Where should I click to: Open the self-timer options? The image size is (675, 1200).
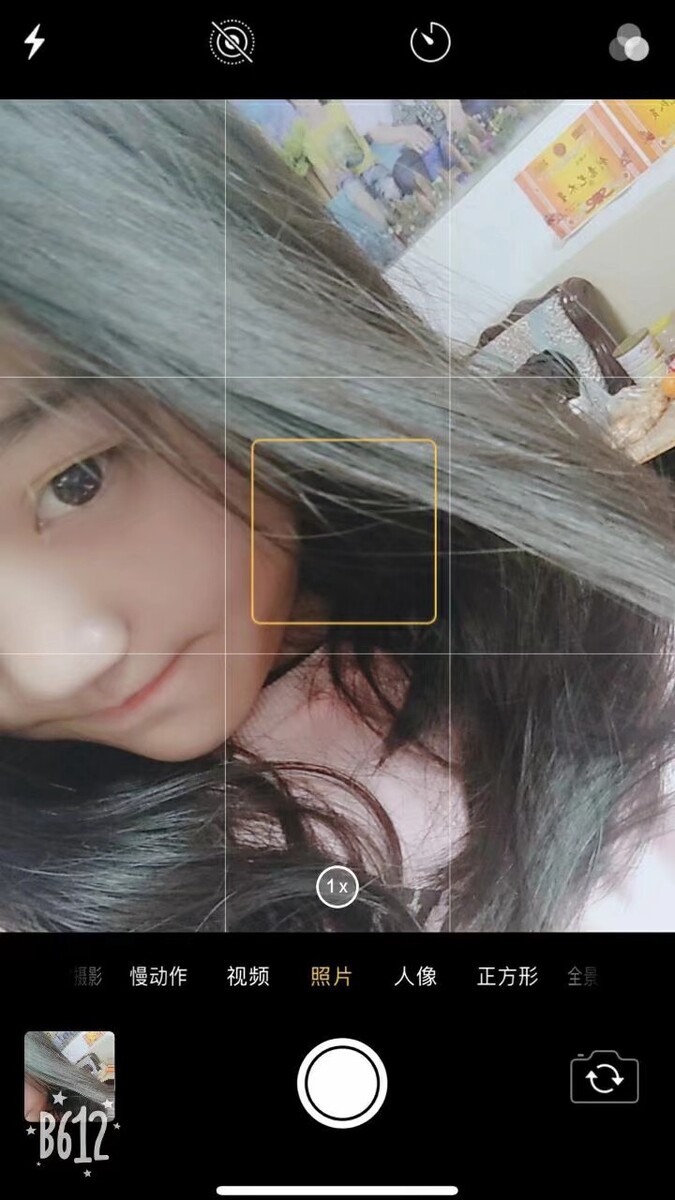[x=431, y=42]
